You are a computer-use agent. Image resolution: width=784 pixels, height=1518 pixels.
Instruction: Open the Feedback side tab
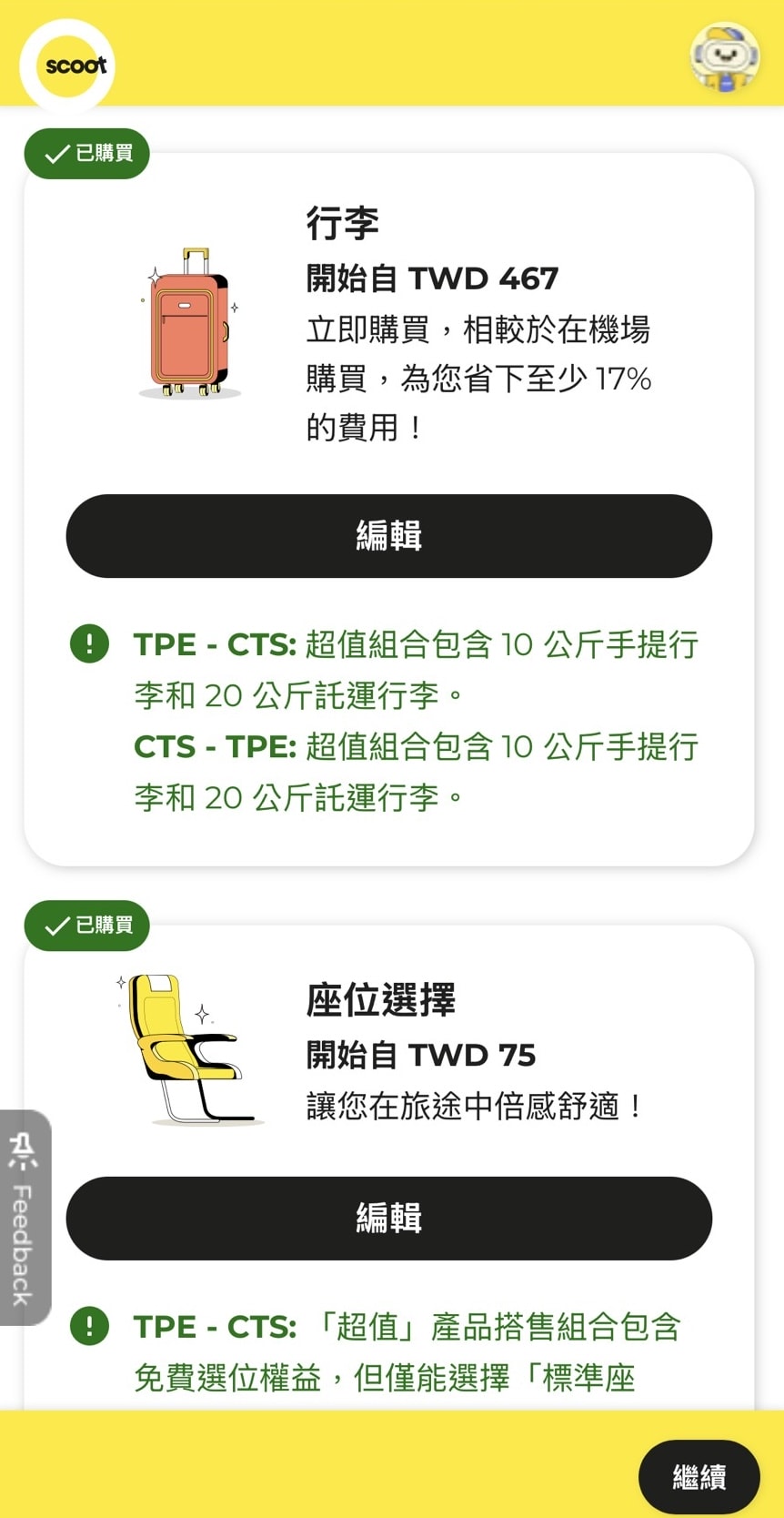pos(25,1217)
